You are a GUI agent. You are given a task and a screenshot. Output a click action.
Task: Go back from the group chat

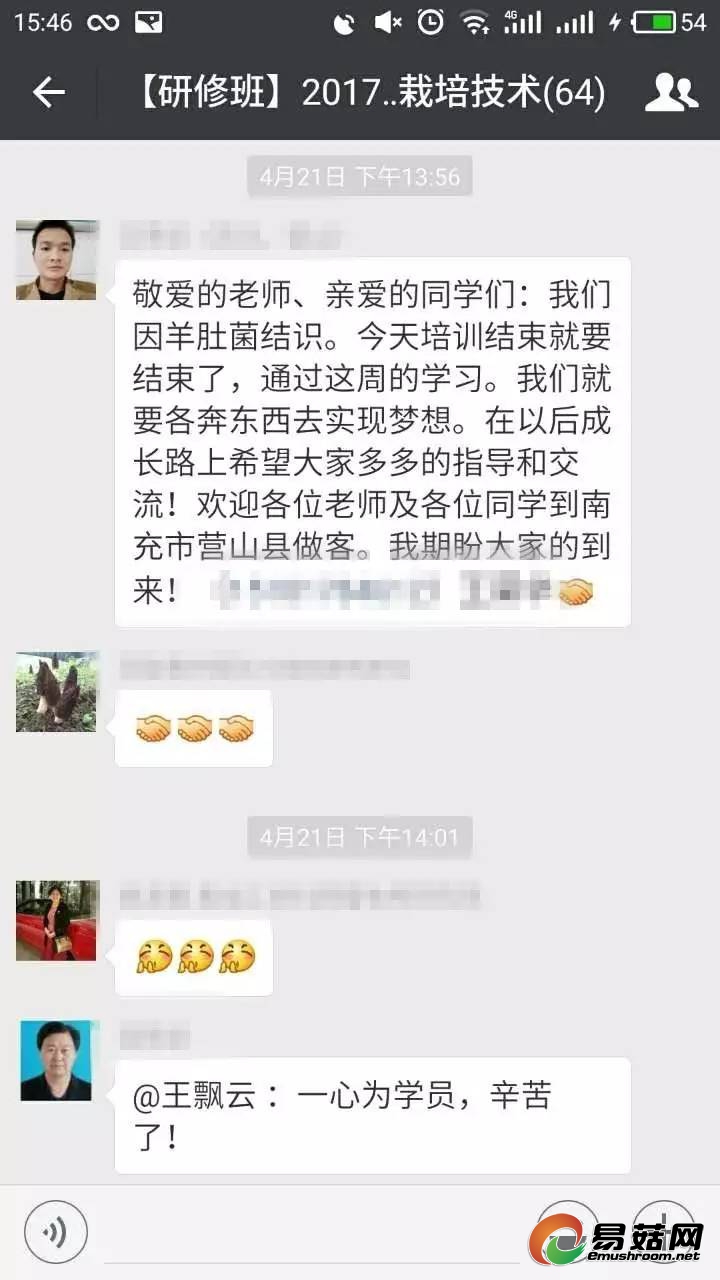[x=48, y=93]
